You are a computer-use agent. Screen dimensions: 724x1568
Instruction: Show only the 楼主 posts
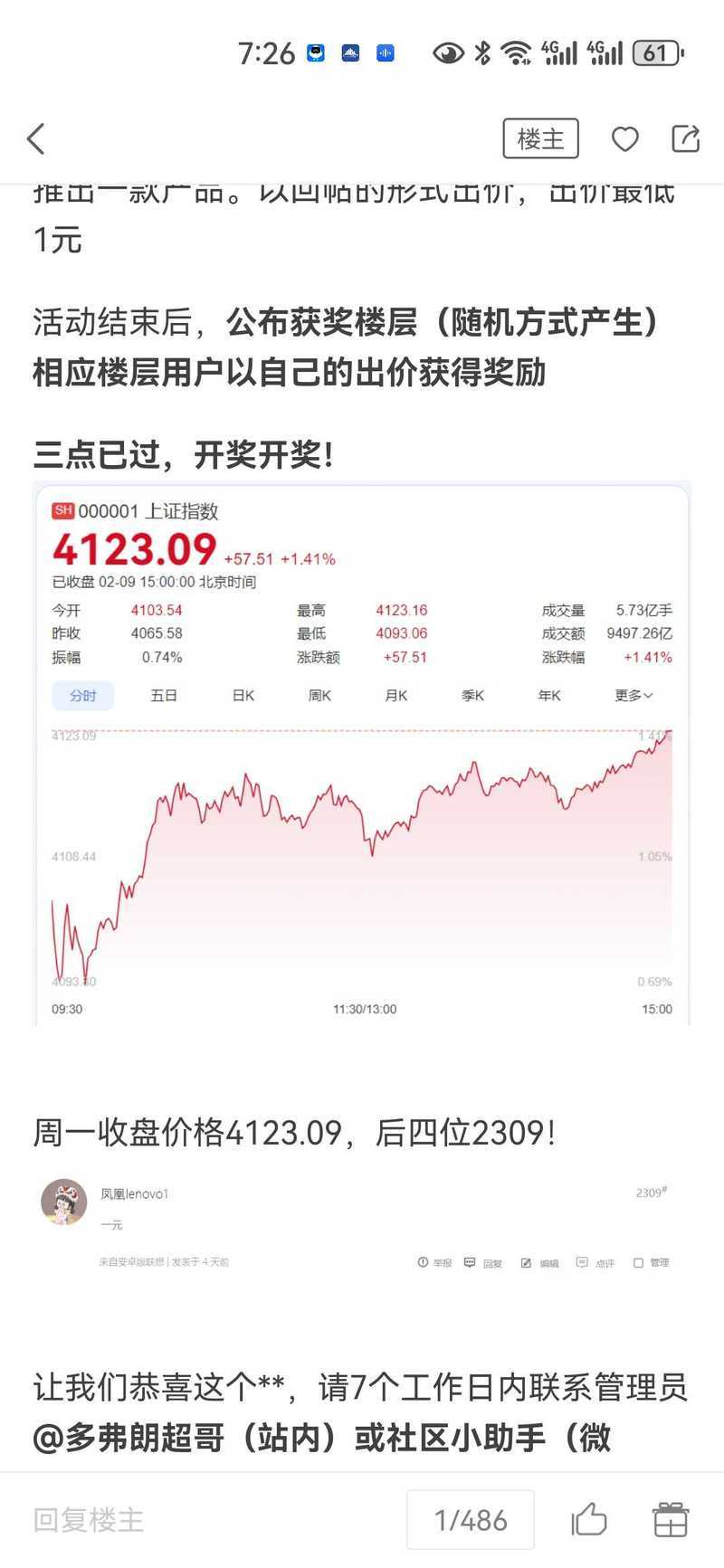pyautogui.click(x=540, y=139)
